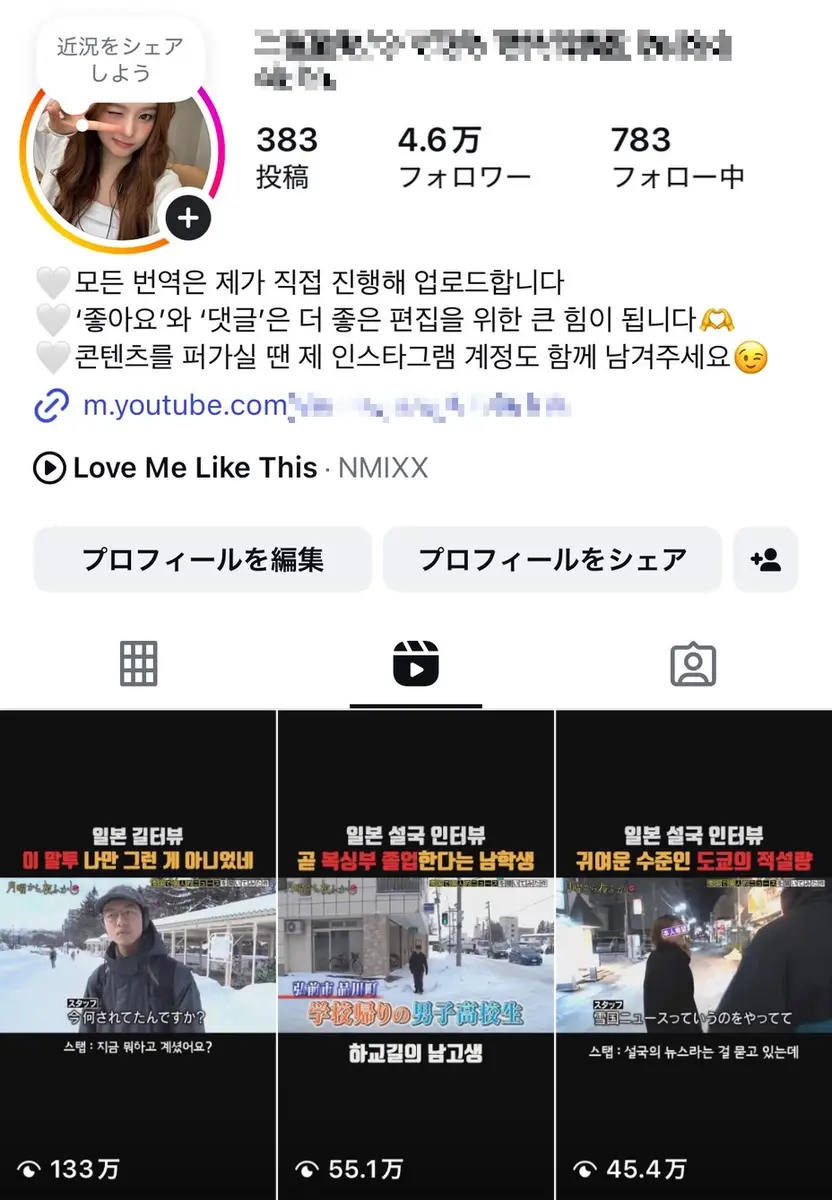Open the m.youtube.com profile link
This screenshot has width=832, height=1200.
303,406
